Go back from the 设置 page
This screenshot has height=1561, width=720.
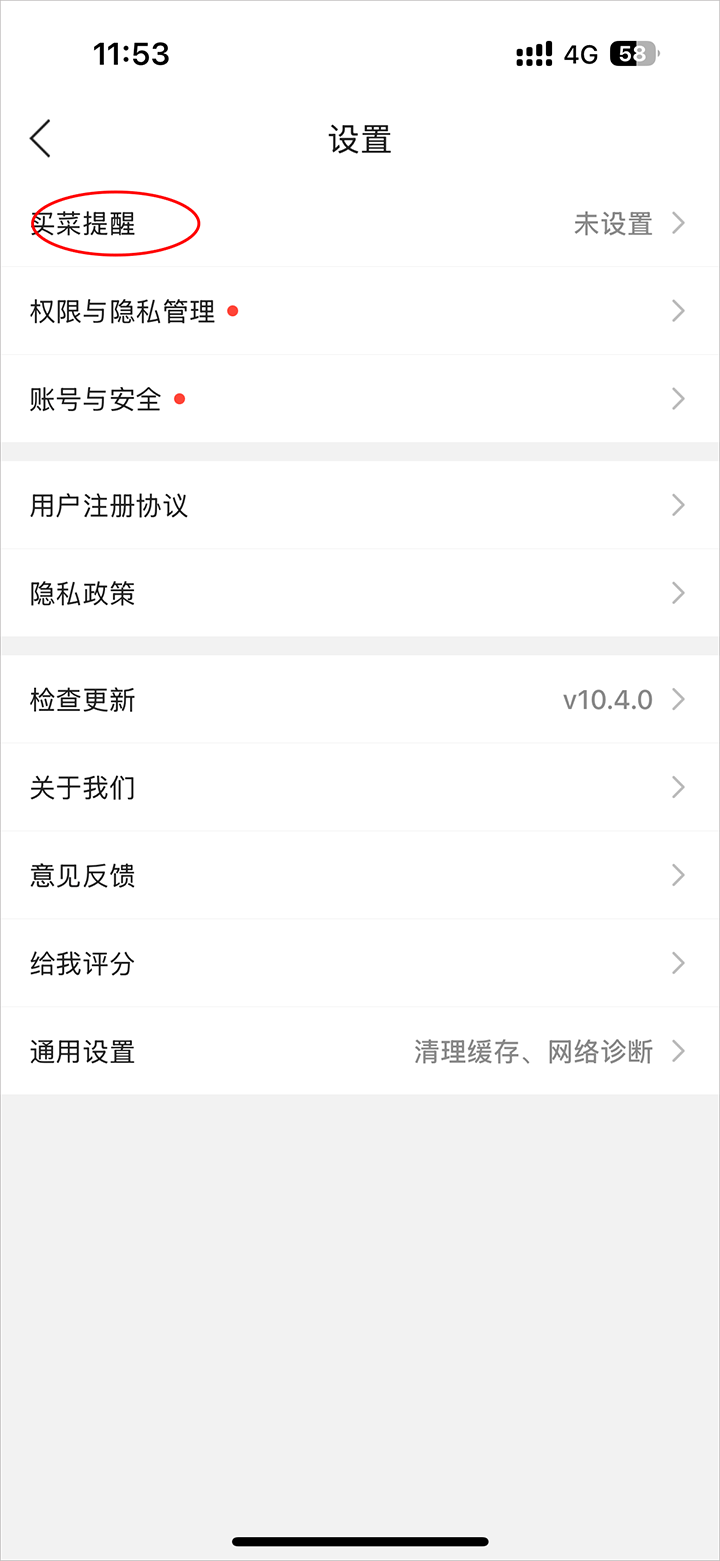tap(41, 139)
